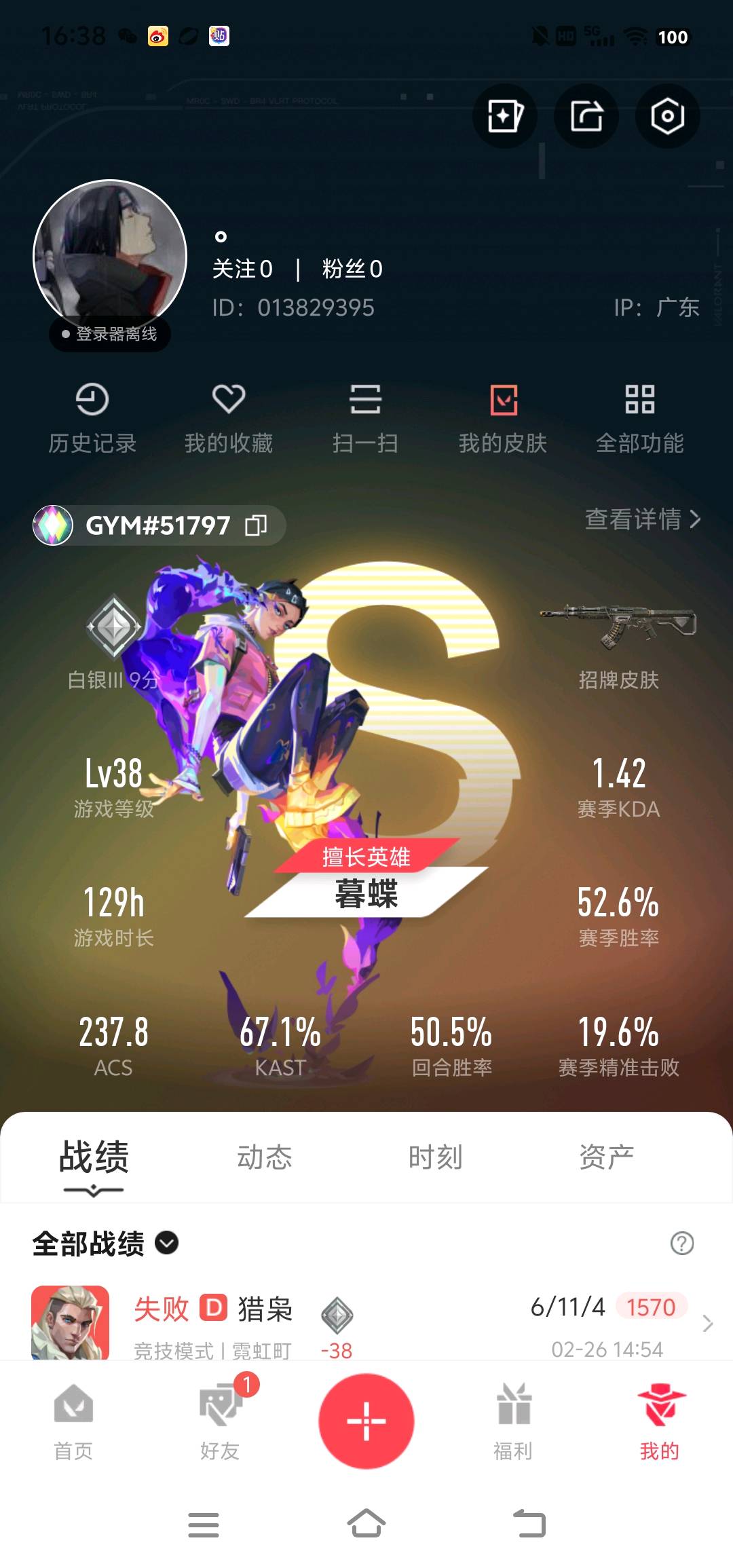Switch to the 资产 tab
This screenshot has height=1568, width=733.
(x=606, y=1157)
